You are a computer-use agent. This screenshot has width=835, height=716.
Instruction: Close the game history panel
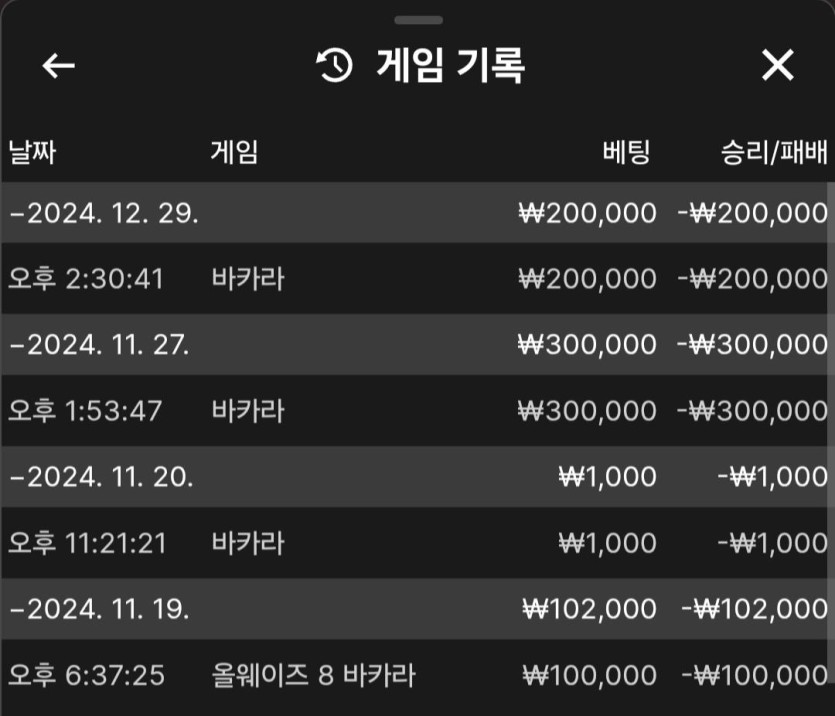pyautogui.click(x=777, y=66)
